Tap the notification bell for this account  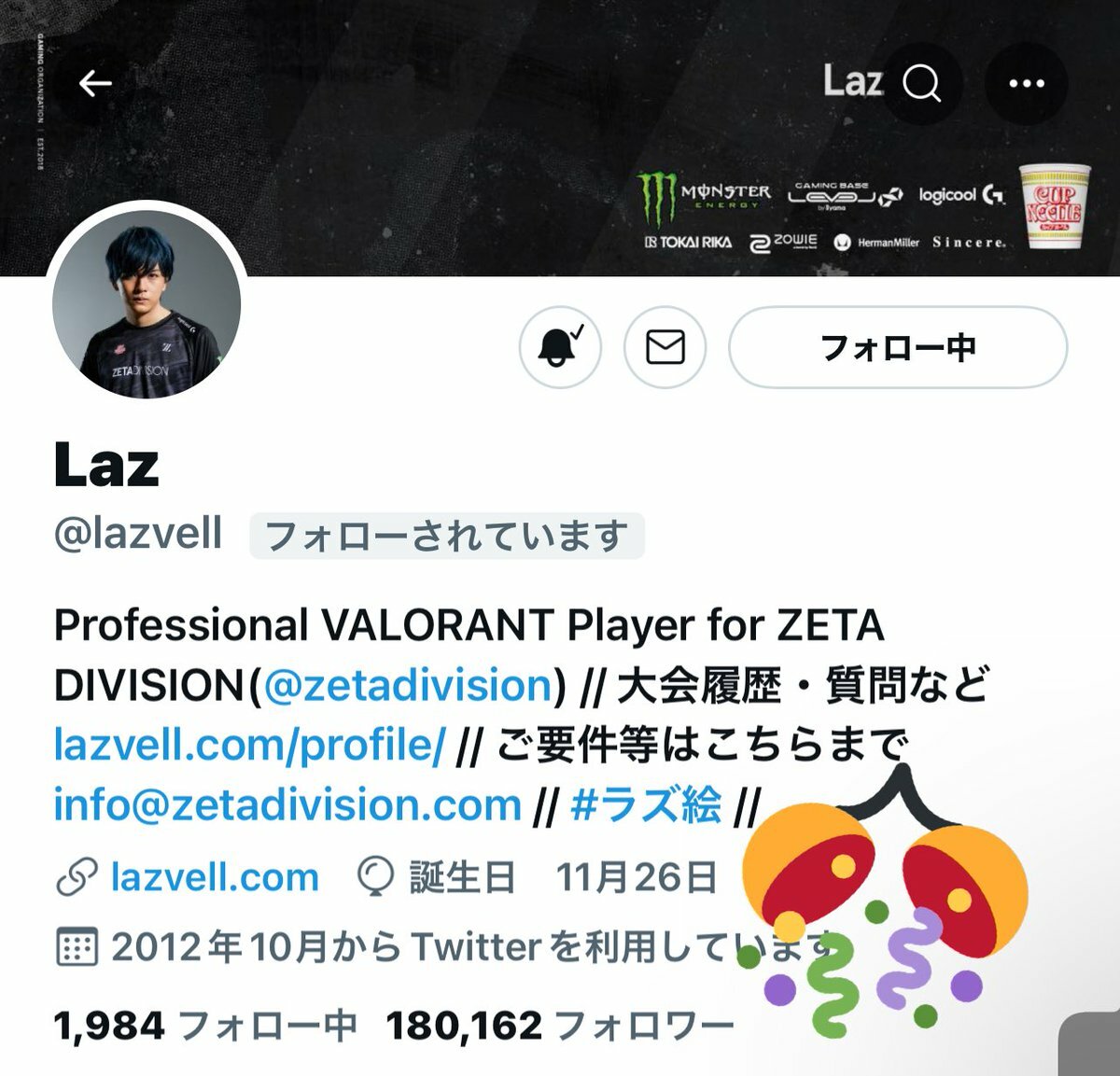560,347
